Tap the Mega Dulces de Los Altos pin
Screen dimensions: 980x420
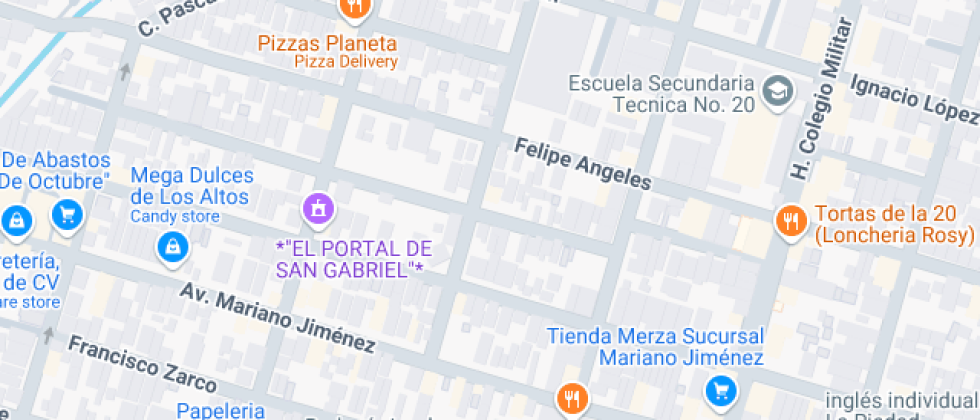173,247
